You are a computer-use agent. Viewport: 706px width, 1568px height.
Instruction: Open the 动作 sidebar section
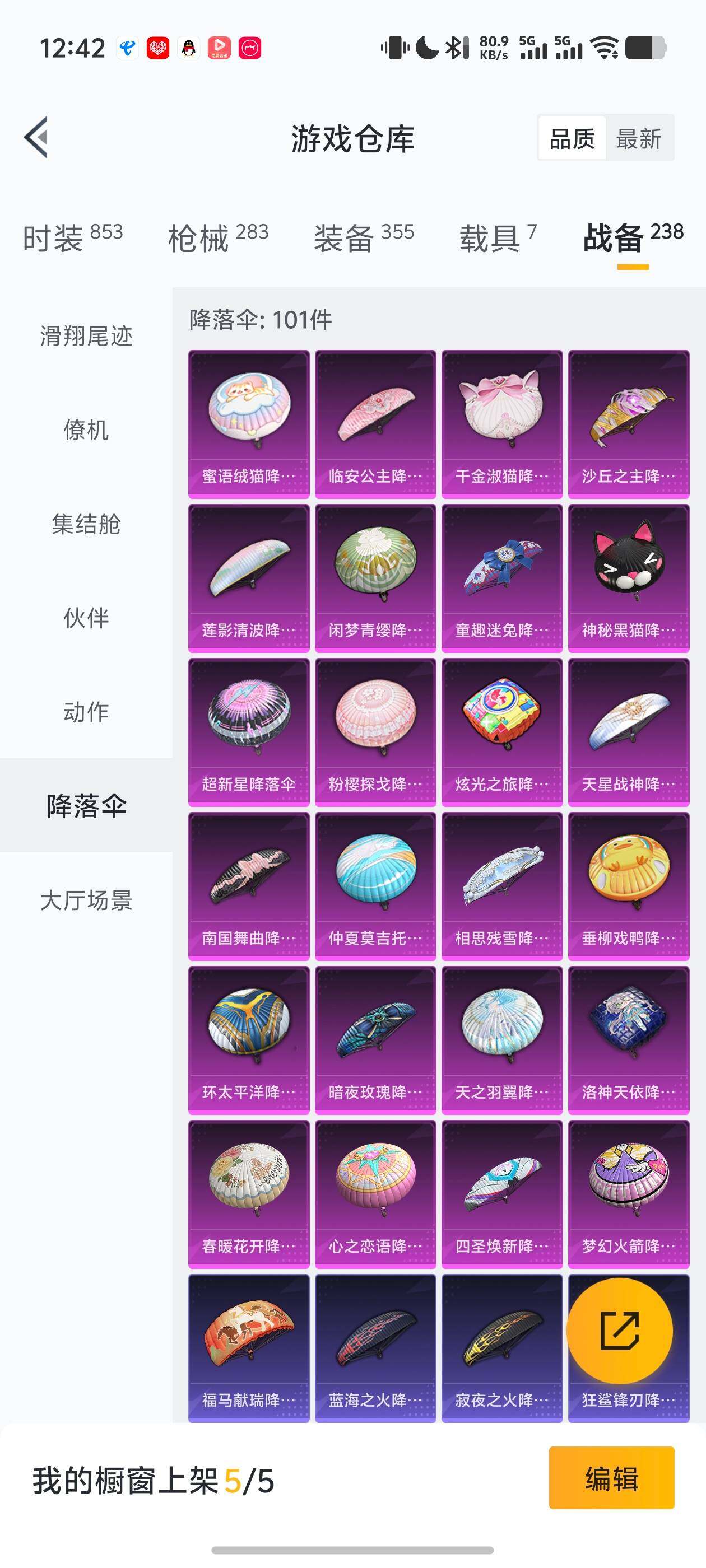click(x=86, y=712)
